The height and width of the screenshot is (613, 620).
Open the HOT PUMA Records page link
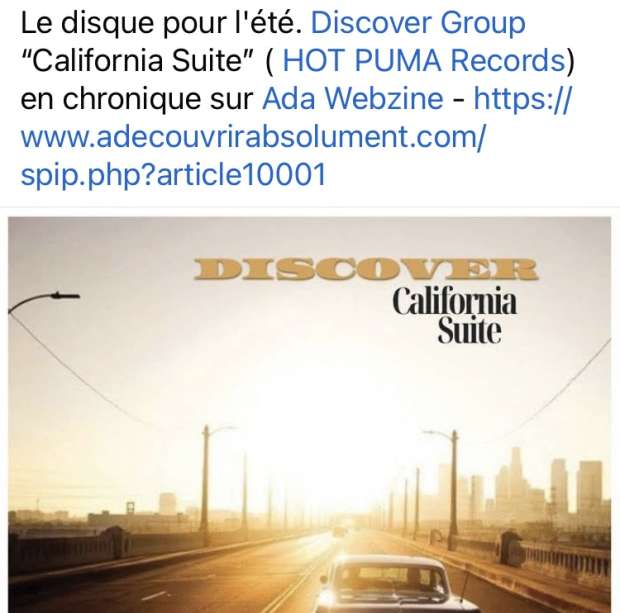point(423,61)
